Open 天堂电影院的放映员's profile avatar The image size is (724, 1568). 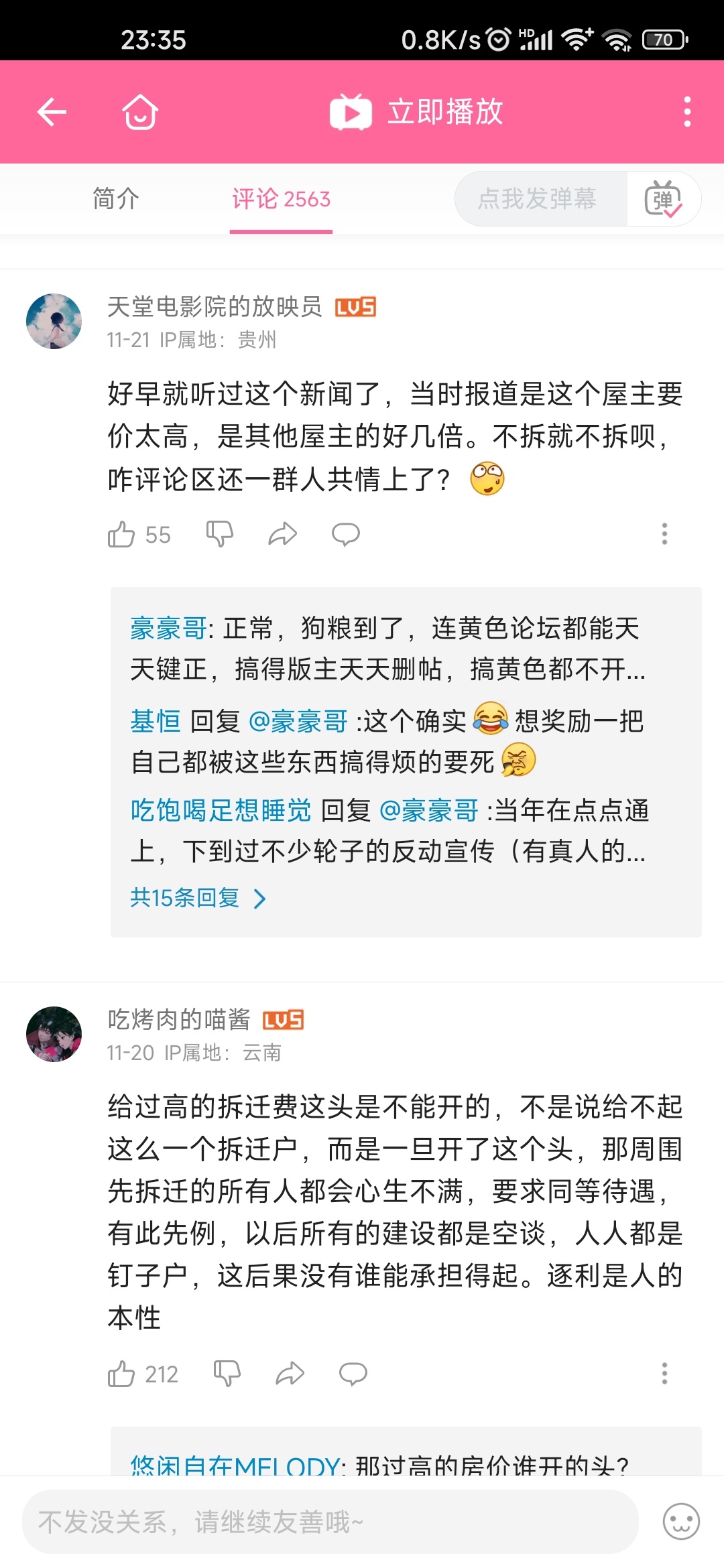coord(54,321)
